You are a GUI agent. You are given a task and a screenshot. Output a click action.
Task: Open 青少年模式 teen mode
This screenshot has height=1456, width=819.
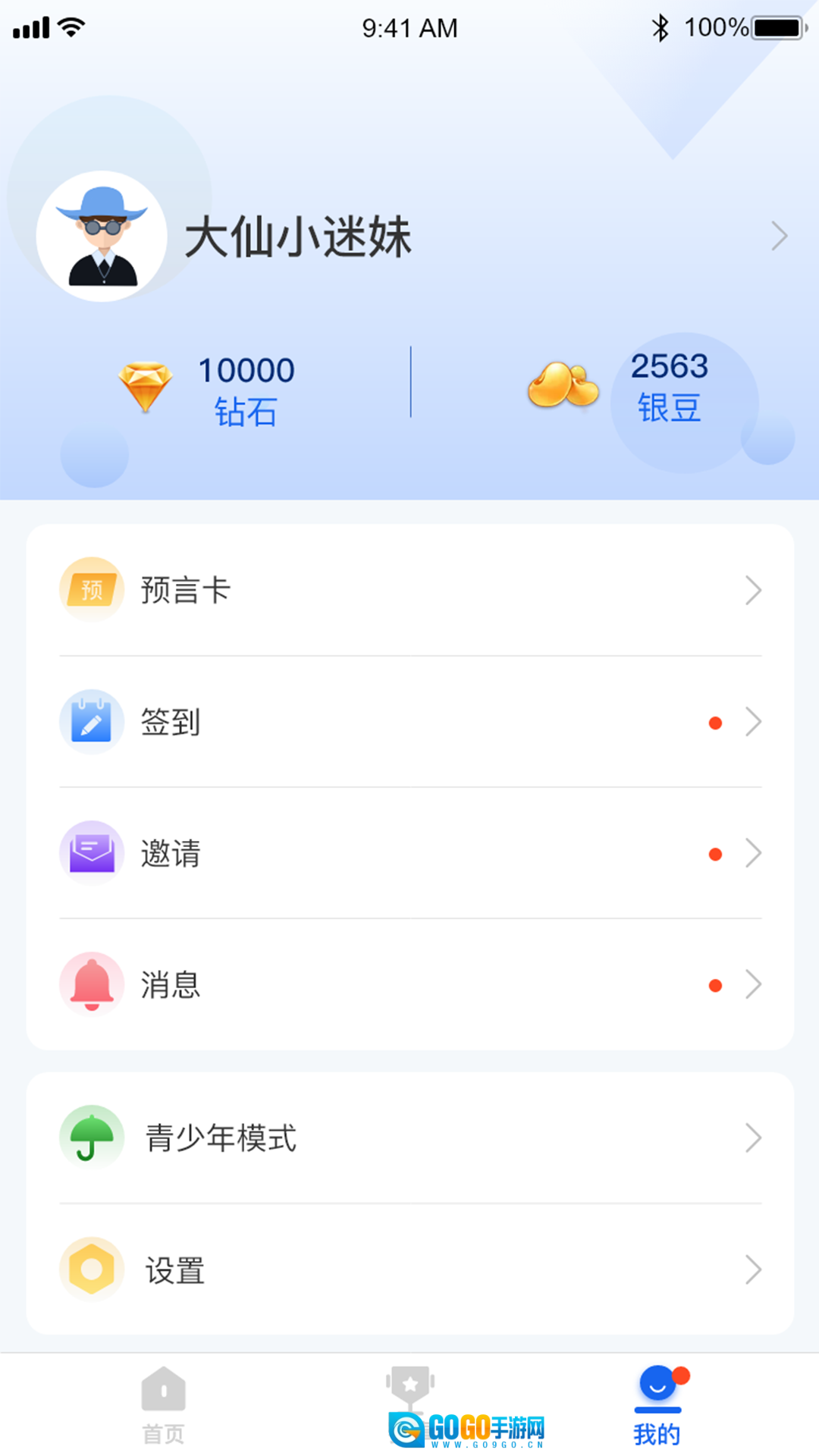coord(409,1137)
